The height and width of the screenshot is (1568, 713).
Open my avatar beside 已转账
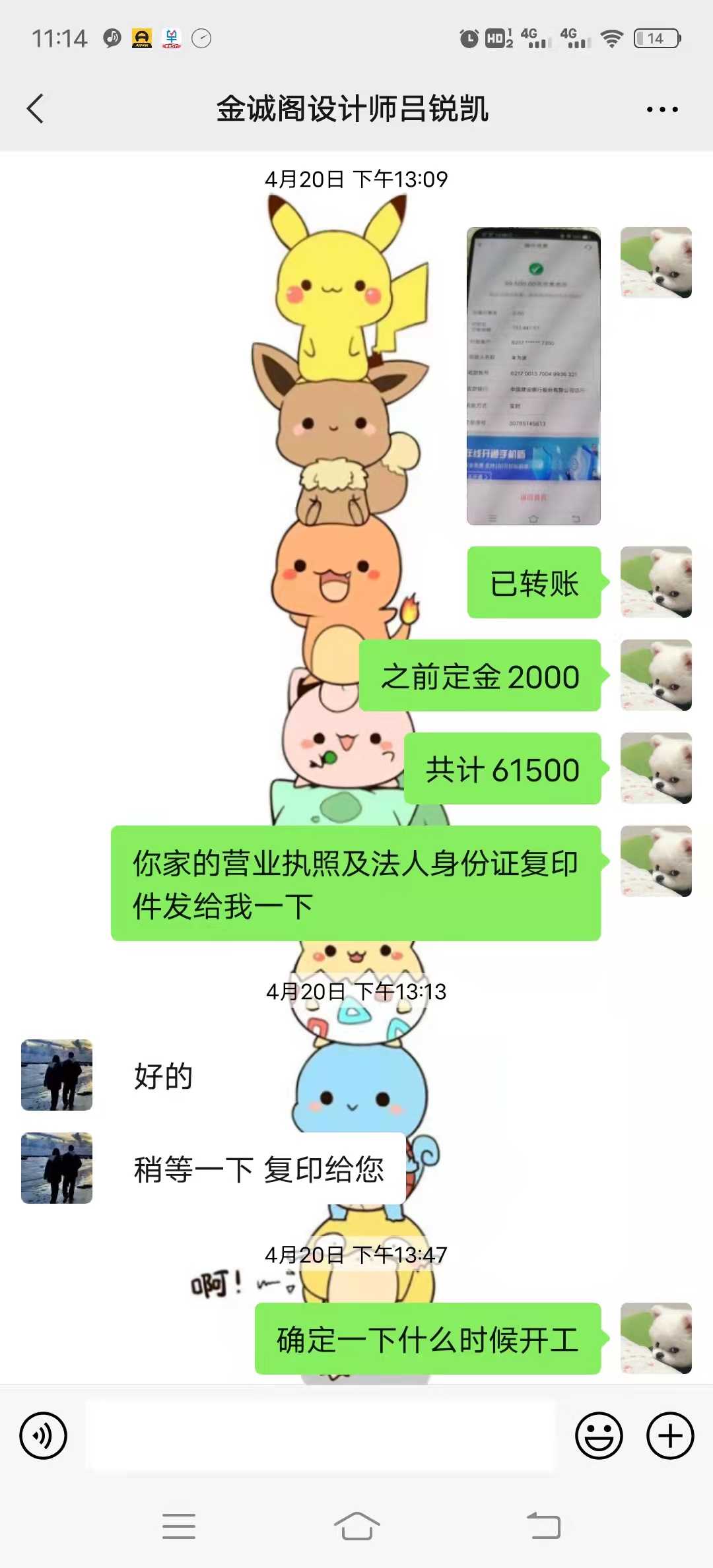click(656, 582)
